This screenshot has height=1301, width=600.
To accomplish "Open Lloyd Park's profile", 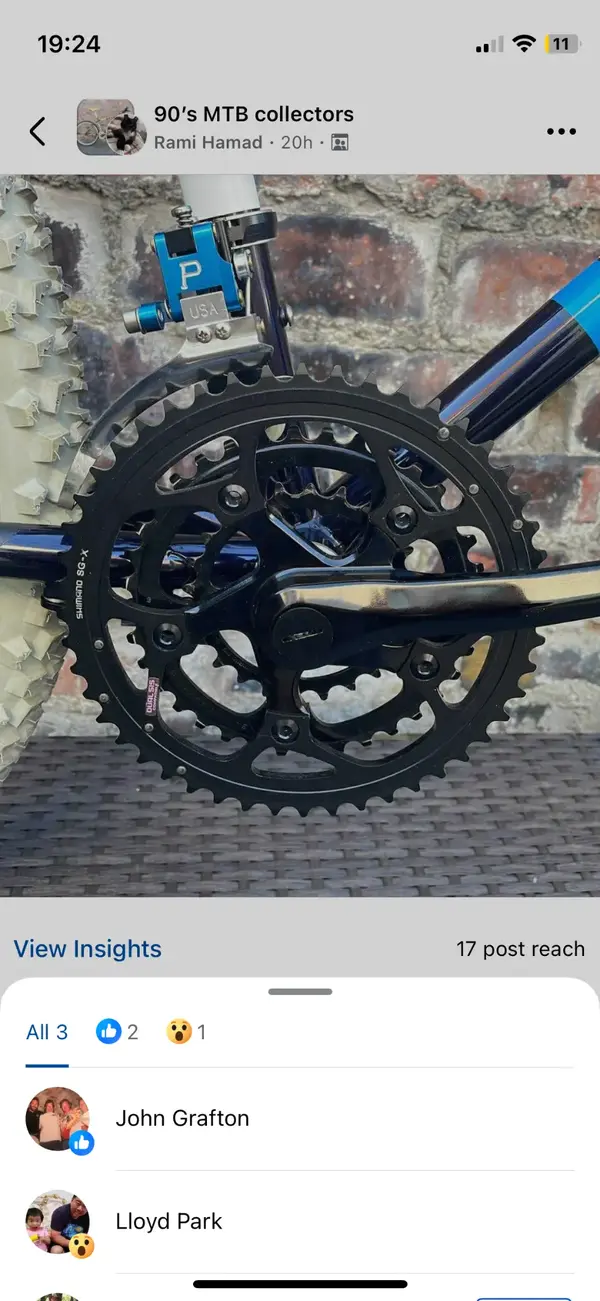I will [169, 1221].
